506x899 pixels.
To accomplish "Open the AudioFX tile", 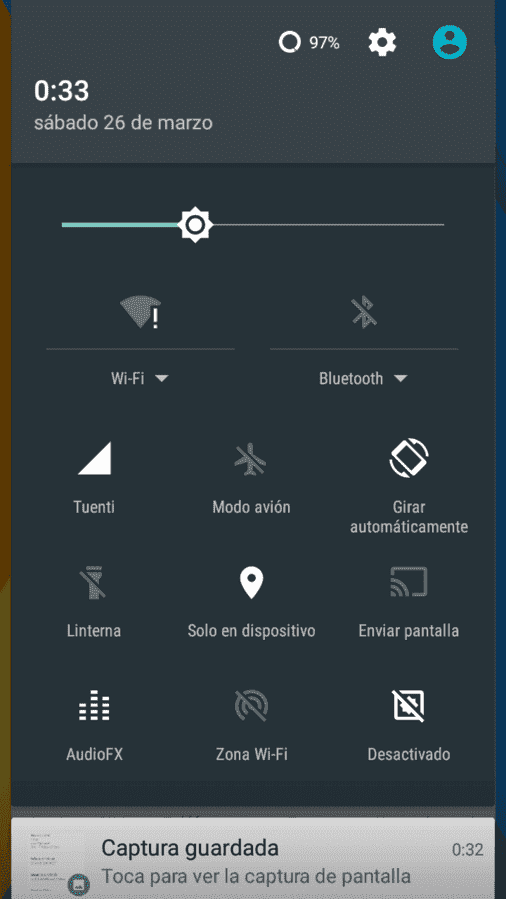I will click(x=95, y=725).
